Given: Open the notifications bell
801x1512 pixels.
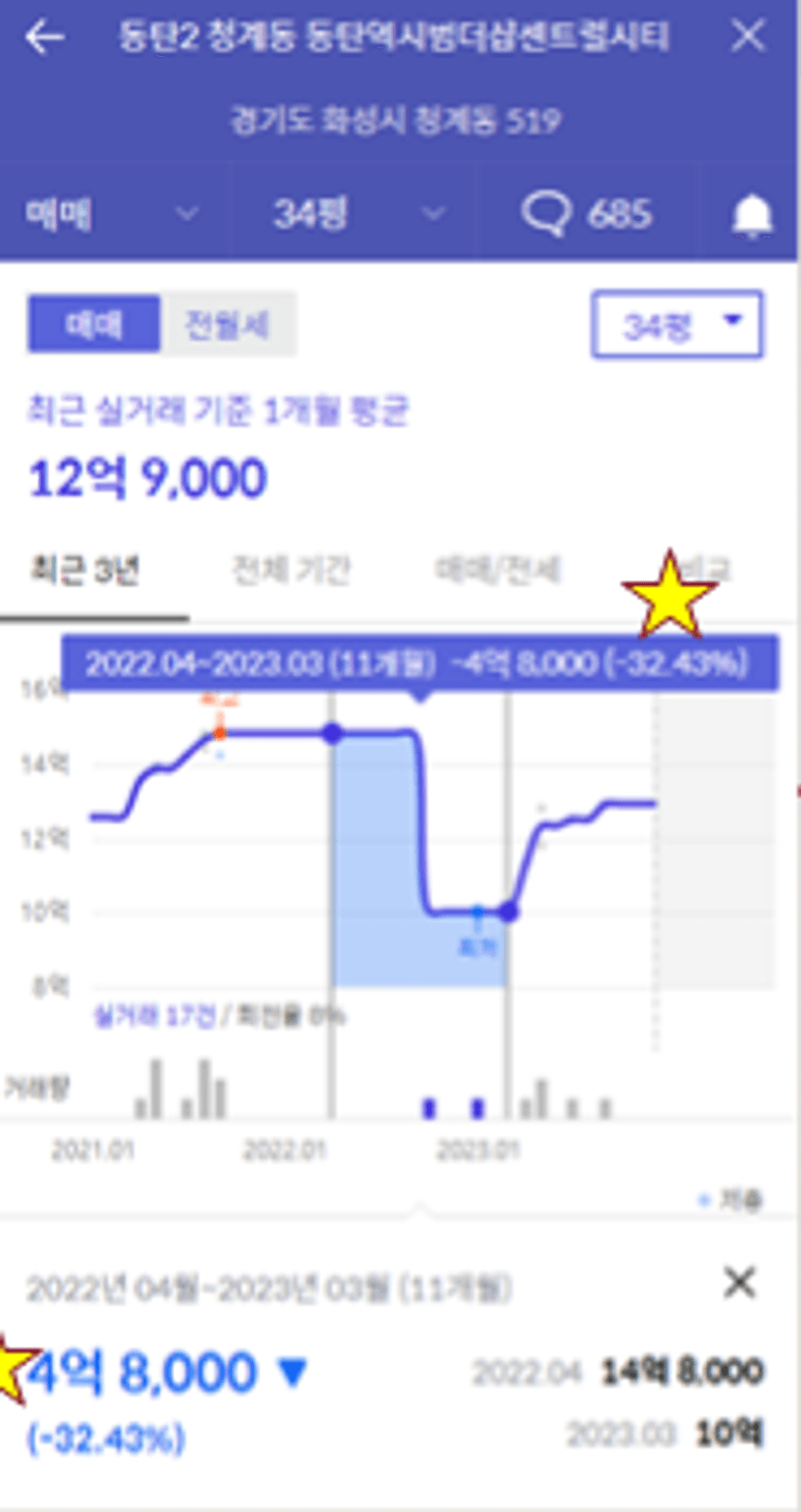Looking at the screenshot, I should (752, 215).
